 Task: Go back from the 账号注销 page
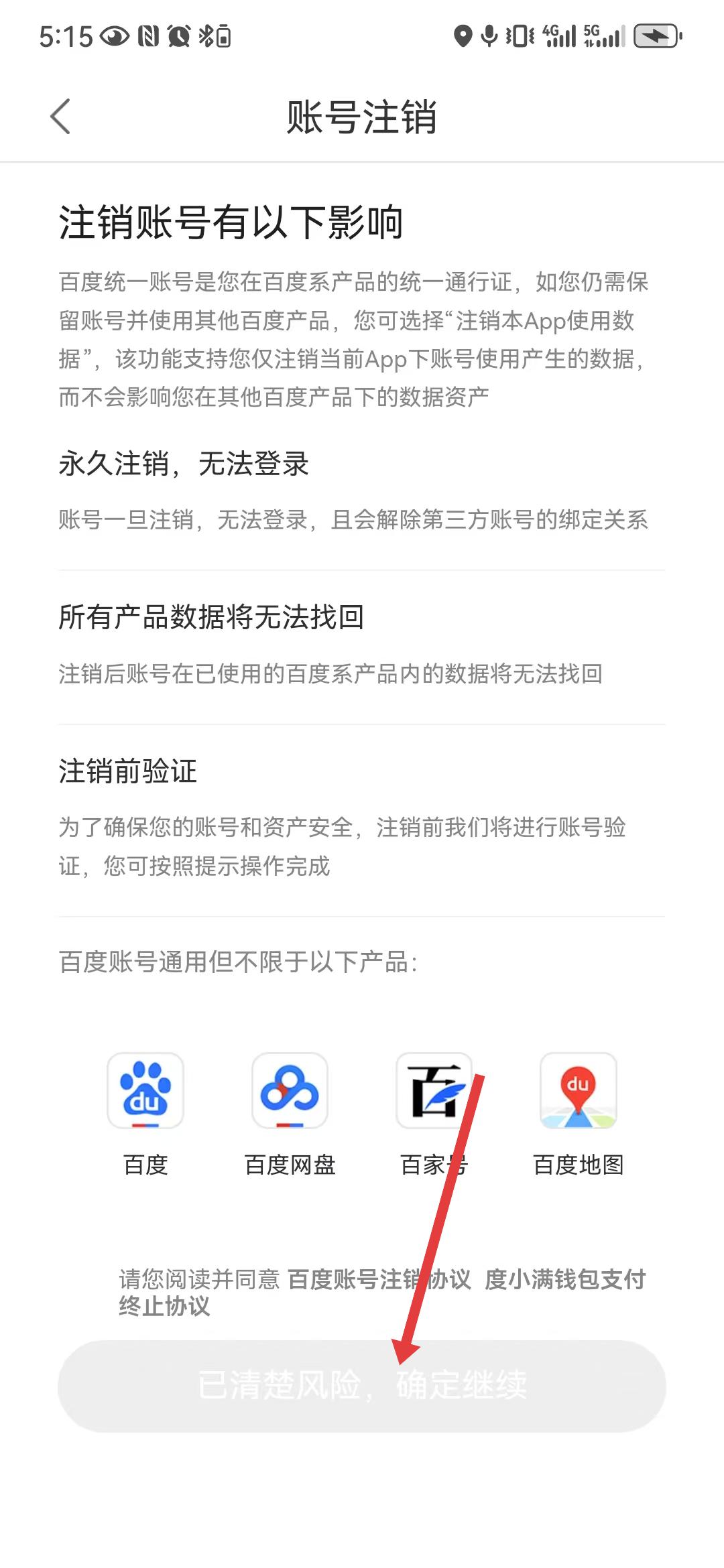click(x=60, y=117)
